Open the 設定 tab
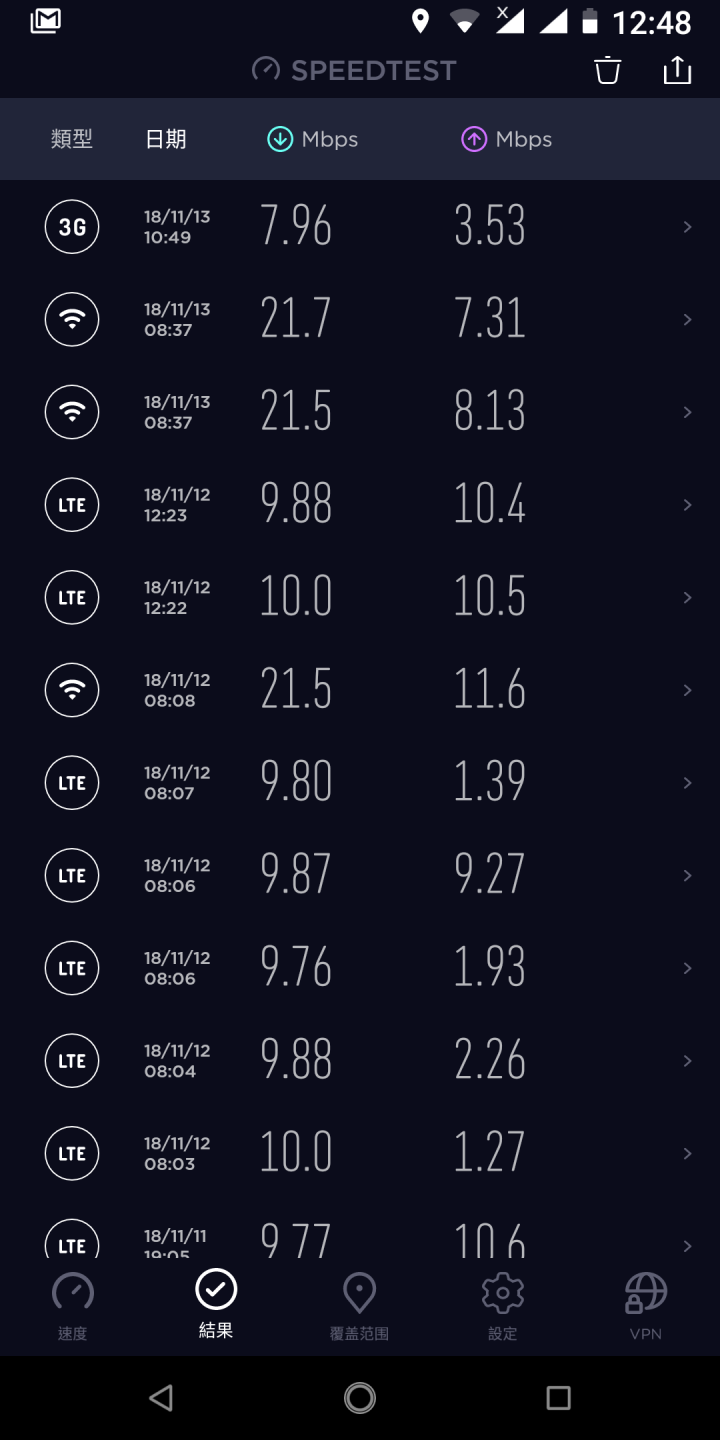This screenshot has height=1440, width=720. point(502,1307)
